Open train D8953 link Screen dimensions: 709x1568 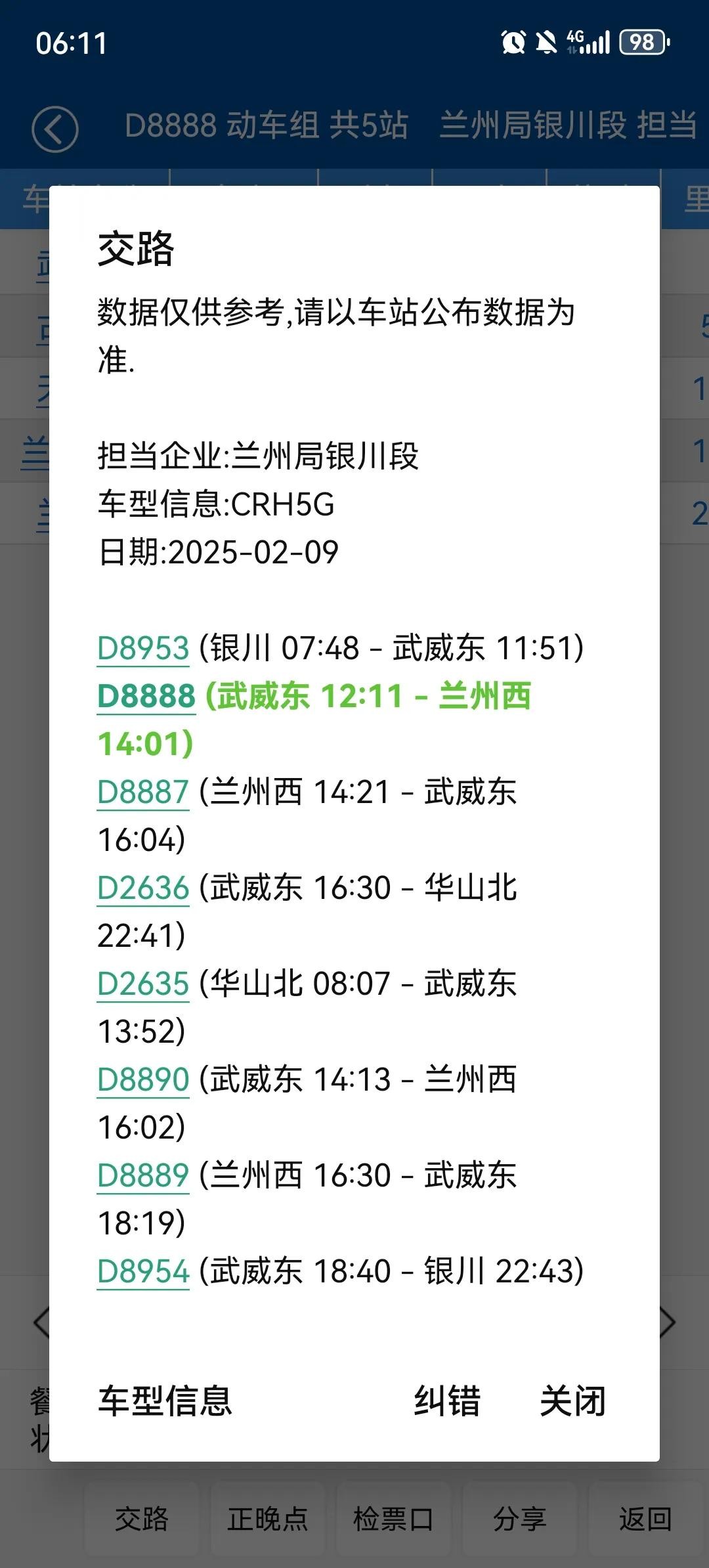[143, 648]
